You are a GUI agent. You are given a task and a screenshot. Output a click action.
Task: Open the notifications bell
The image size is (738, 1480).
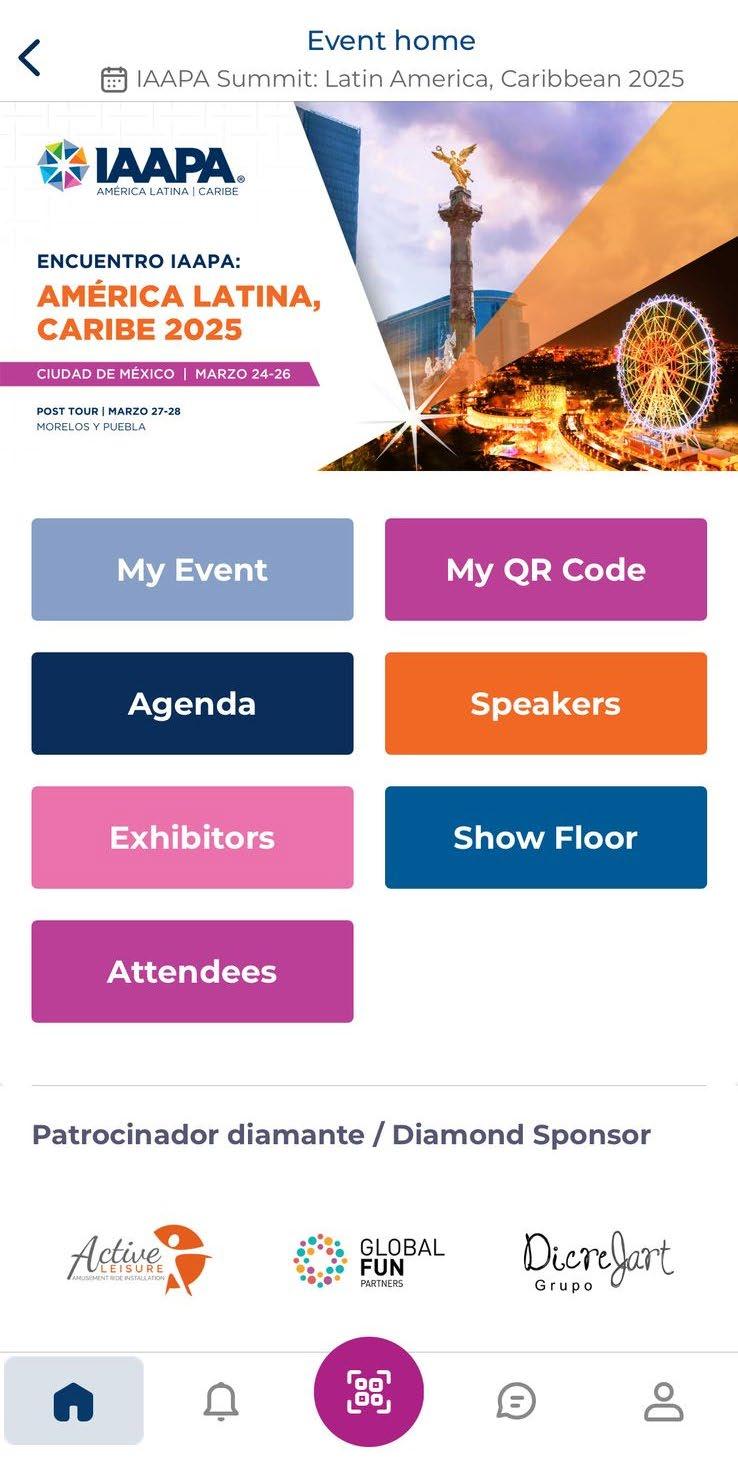click(221, 1401)
